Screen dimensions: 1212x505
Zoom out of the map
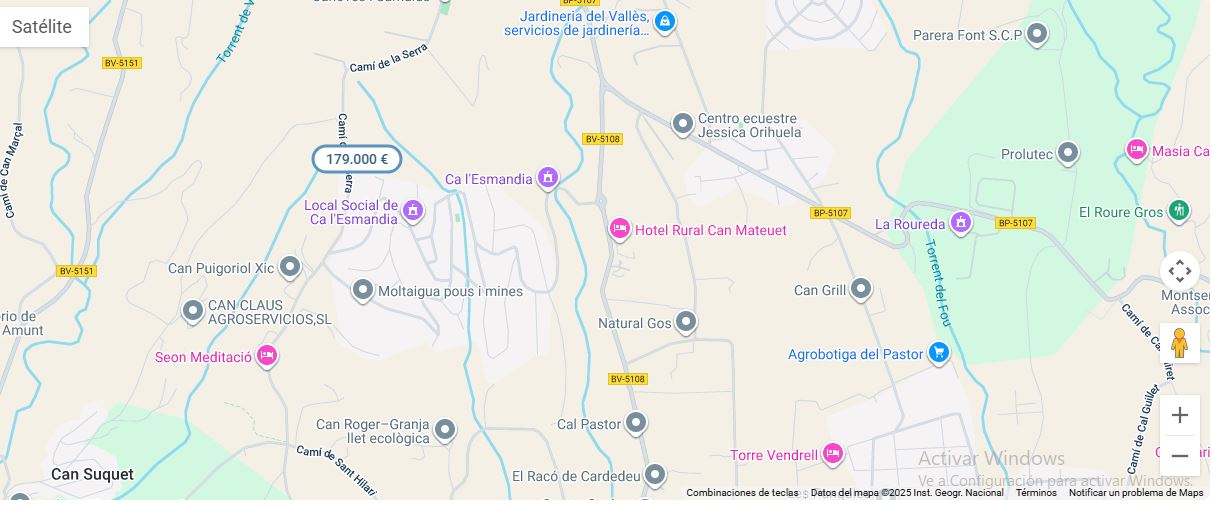point(1180,456)
